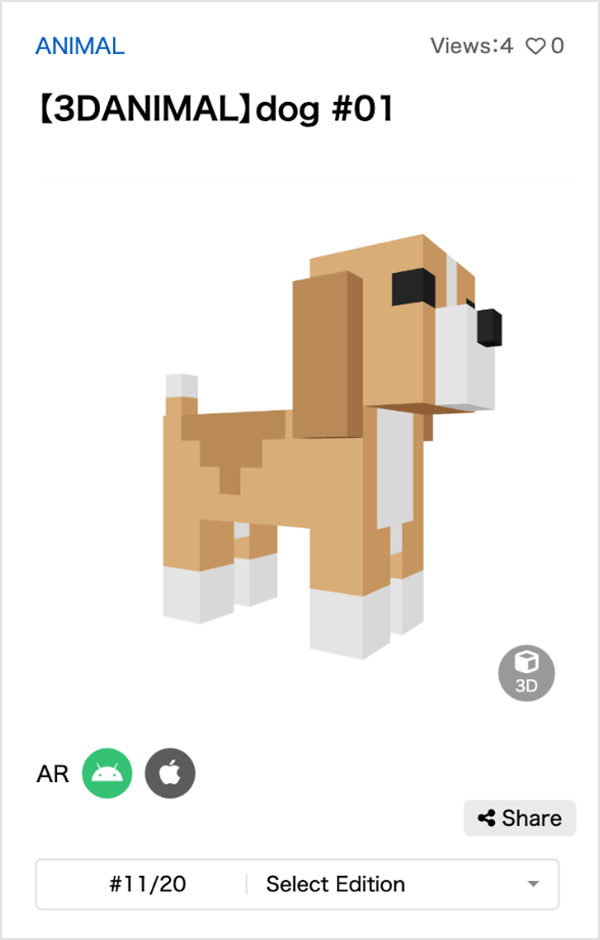
Task: Like this item with the heart icon
Action: tap(536, 46)
